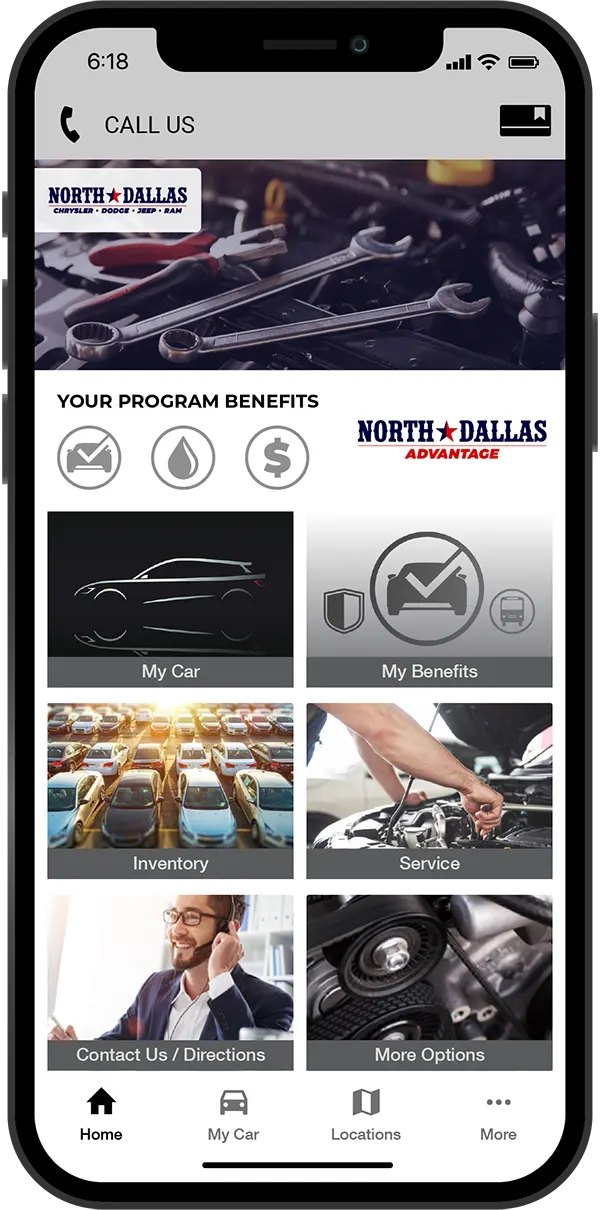Screen dimensions: 600x1210
Task: Tap CALL US to phone the dealership
Action: click(x=130, y=125)
